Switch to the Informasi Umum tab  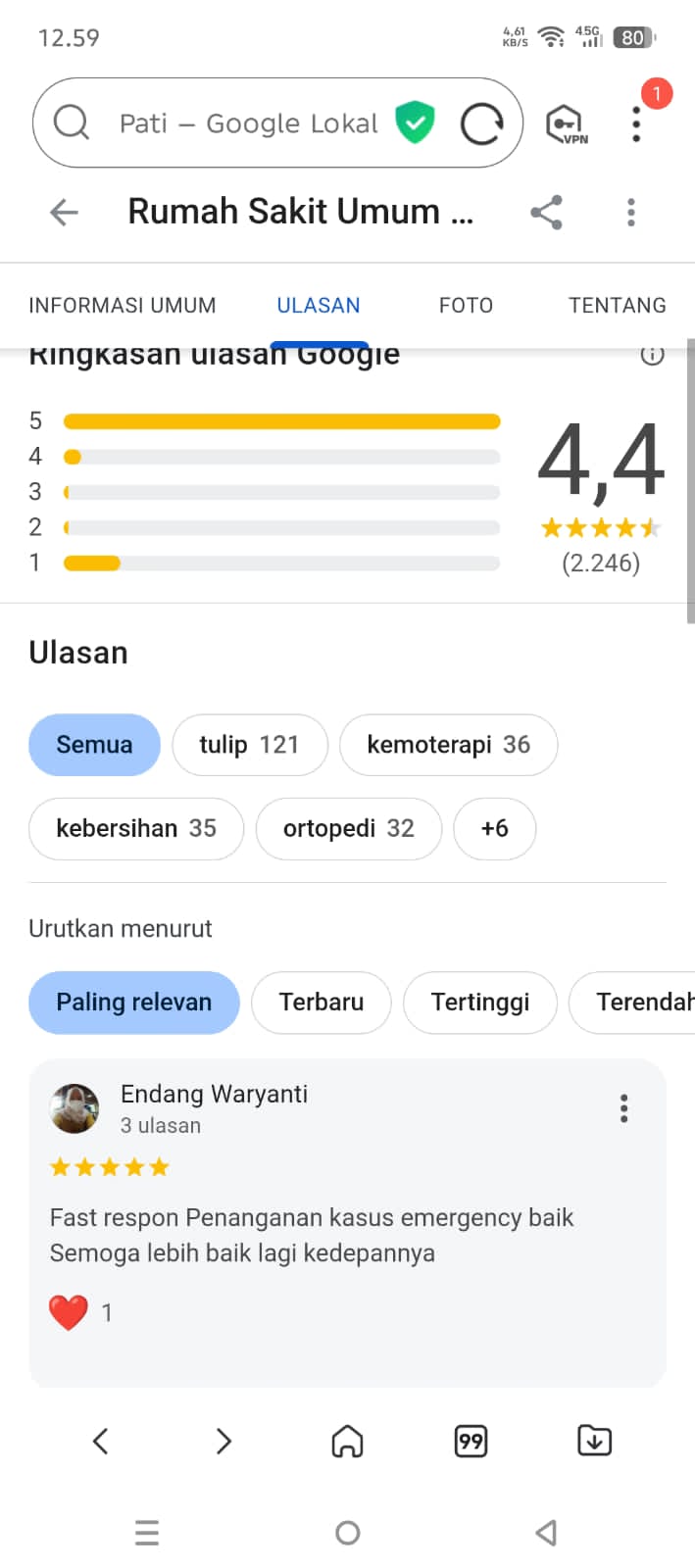click(x=123, y=306)
